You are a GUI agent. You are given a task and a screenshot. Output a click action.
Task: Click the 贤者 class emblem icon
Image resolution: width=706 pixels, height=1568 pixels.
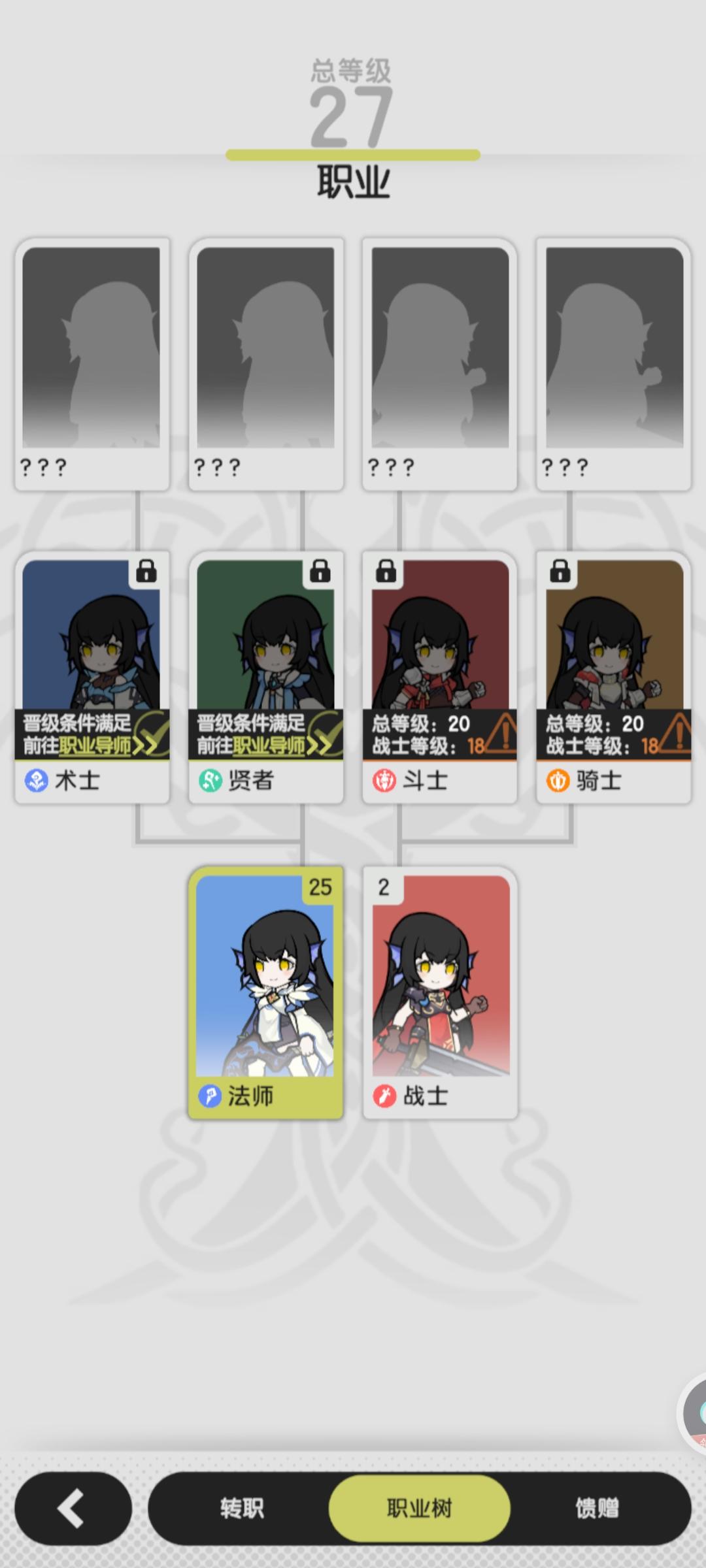[210, 782]
